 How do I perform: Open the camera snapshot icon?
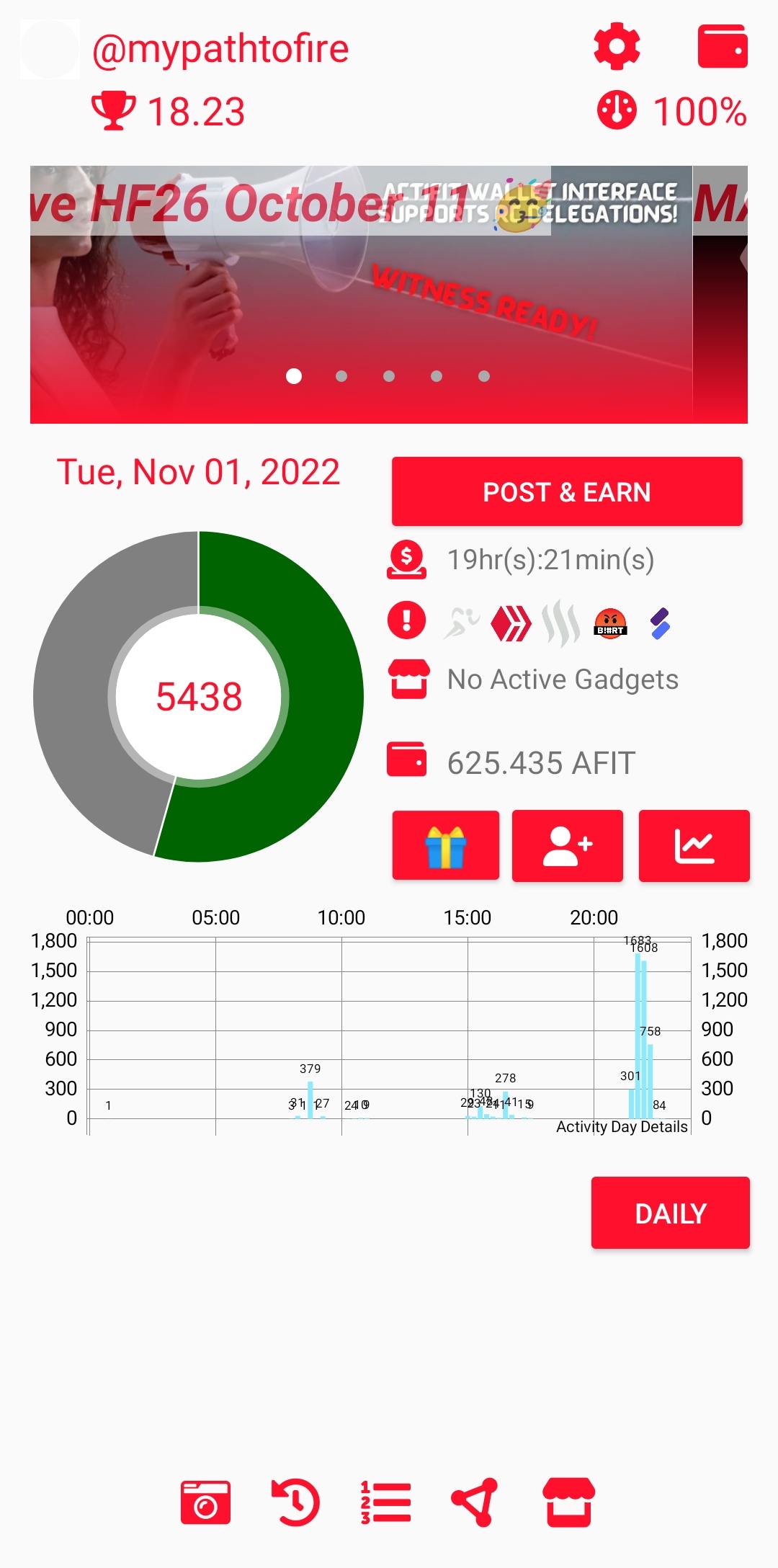click(x=205, y=1502)
